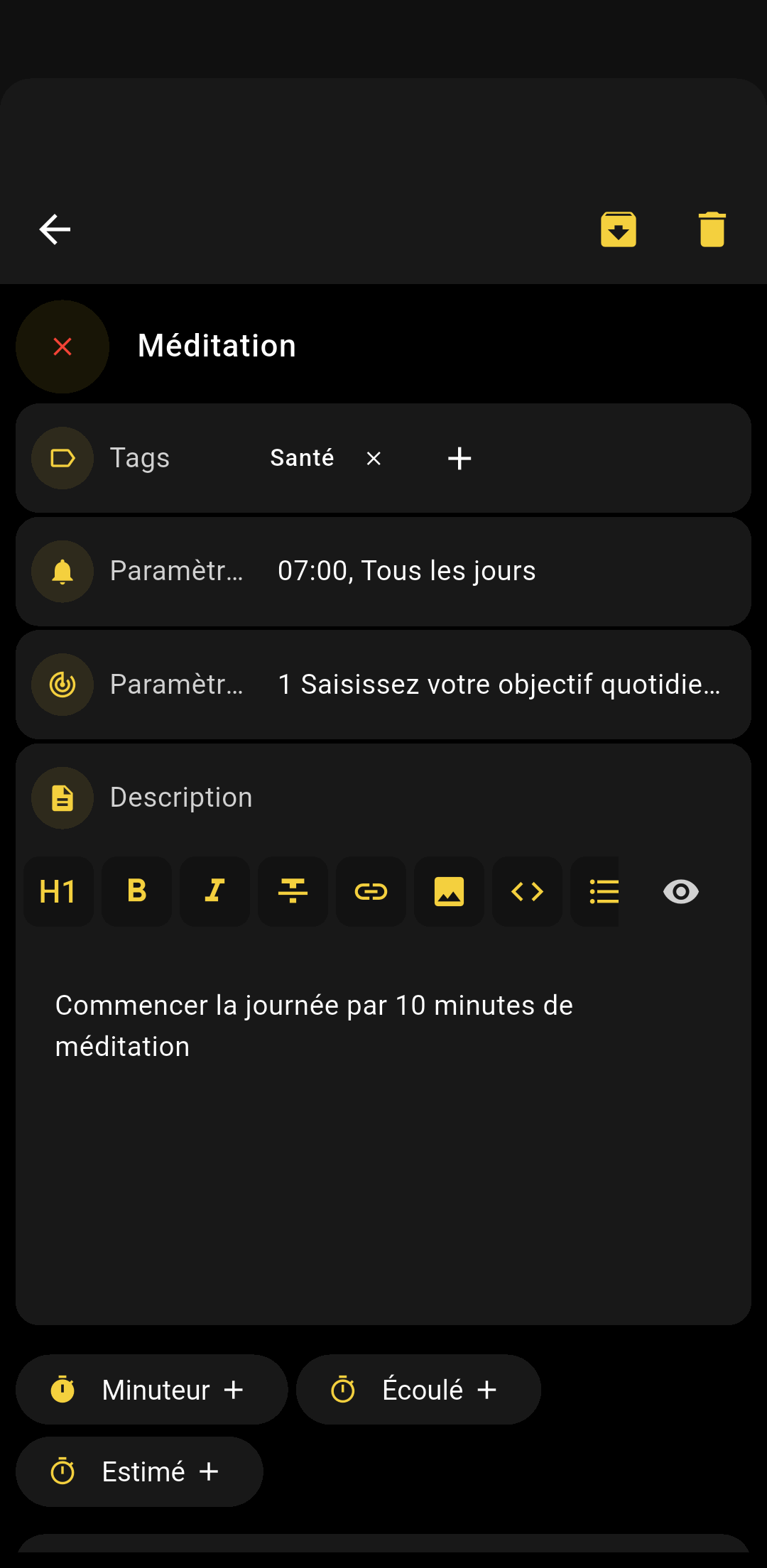The height and width of the screenshot is (1568, 767).
Task: Insert a code block
Action: (x=527, y=891)
